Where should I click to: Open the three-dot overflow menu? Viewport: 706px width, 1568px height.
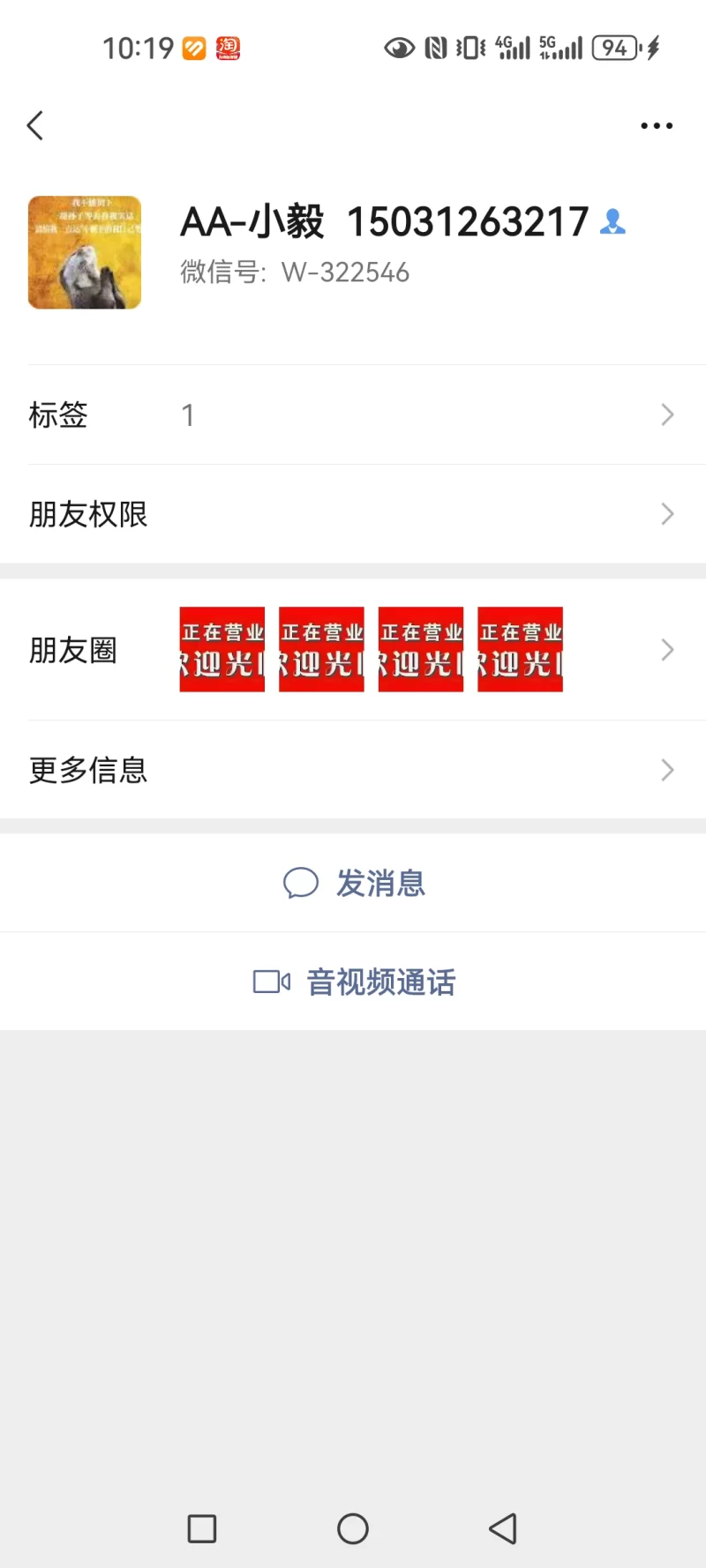tap(657, 126)
